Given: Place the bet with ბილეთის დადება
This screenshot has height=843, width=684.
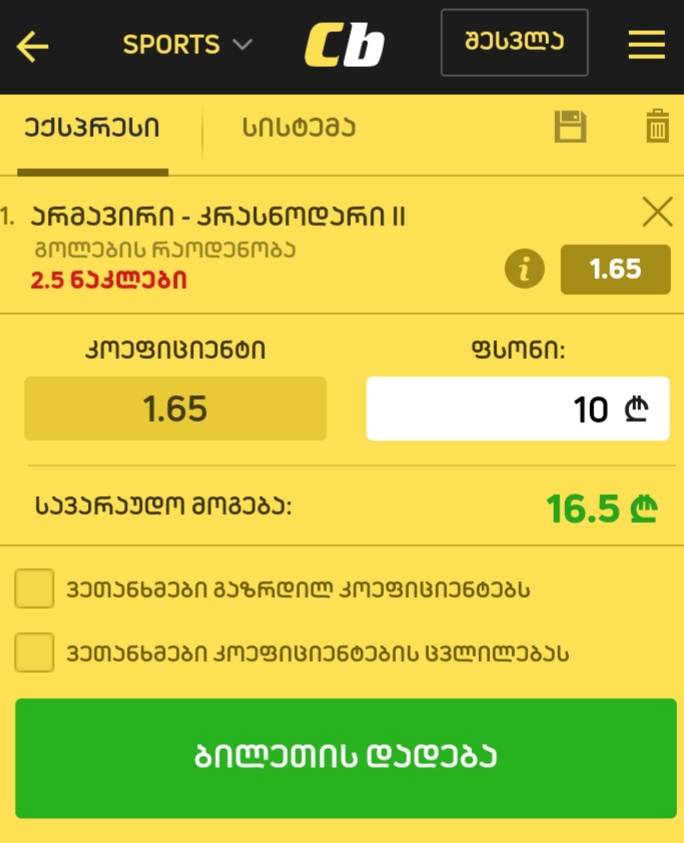Looking at the screenshot, I should coord(345,758).
